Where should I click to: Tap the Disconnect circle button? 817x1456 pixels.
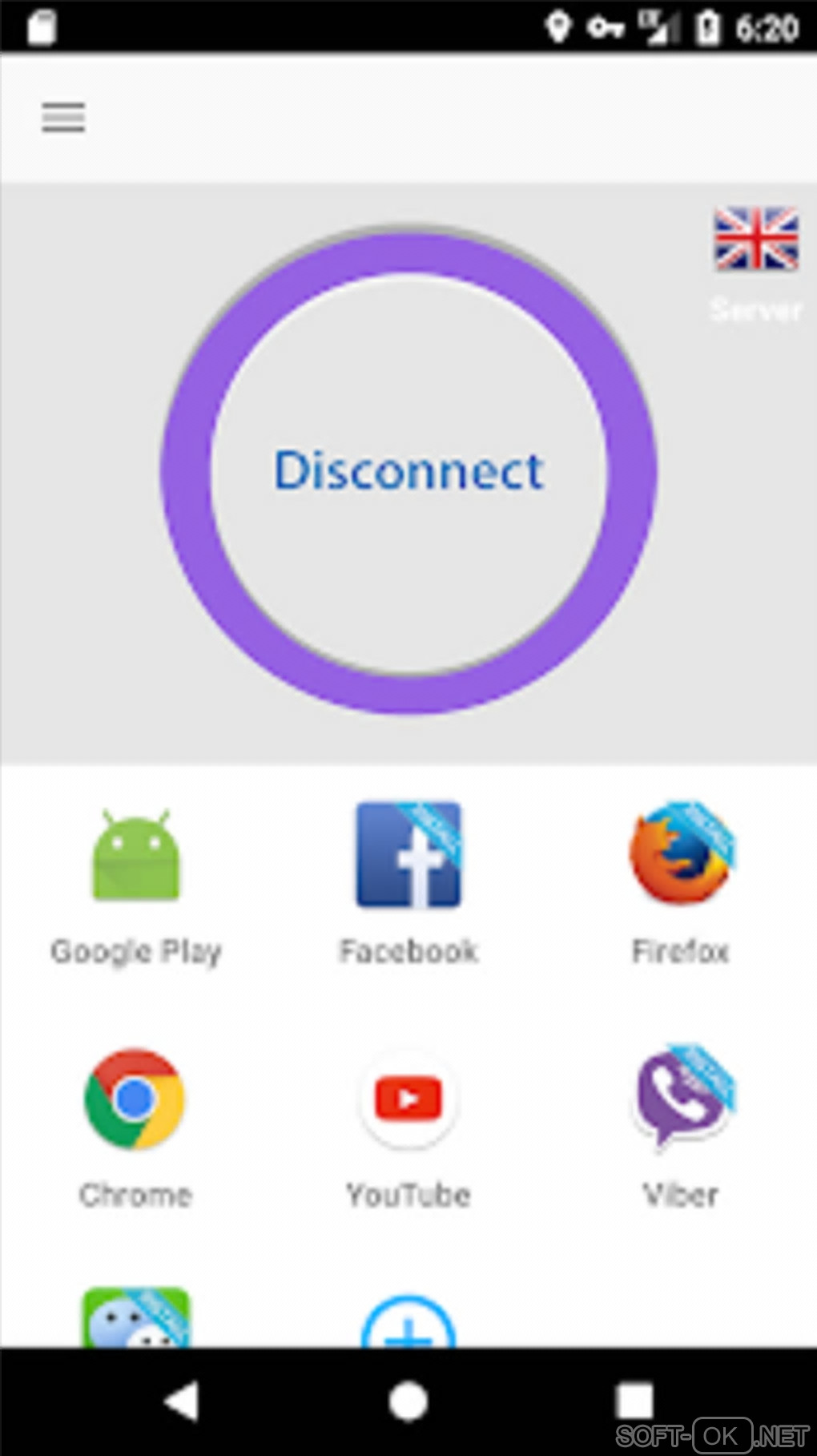[408, 470]
